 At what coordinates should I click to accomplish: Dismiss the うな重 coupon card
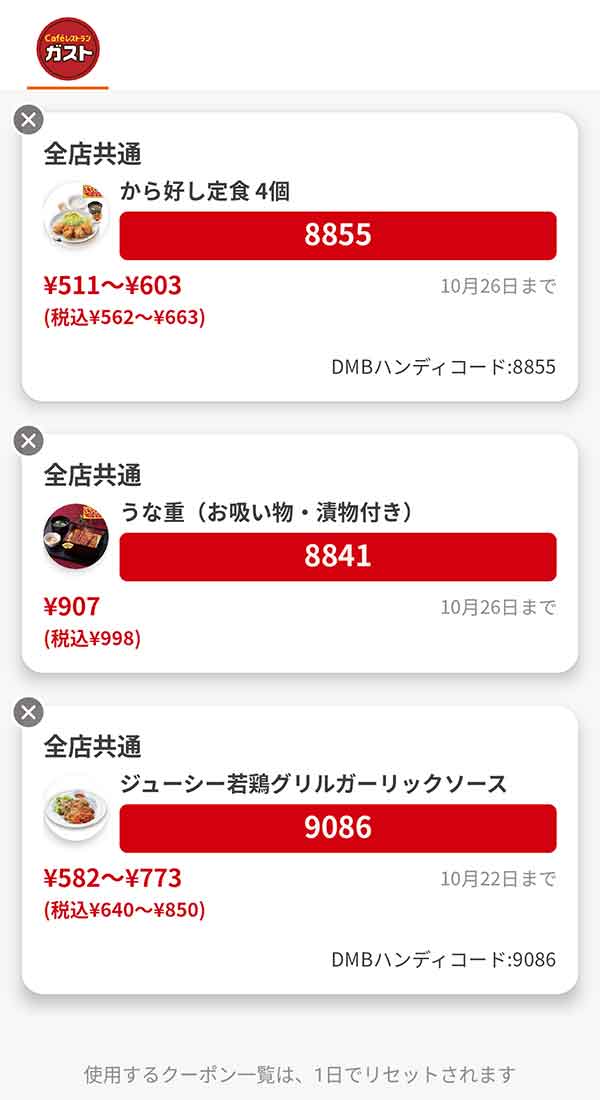coord(29,440)
